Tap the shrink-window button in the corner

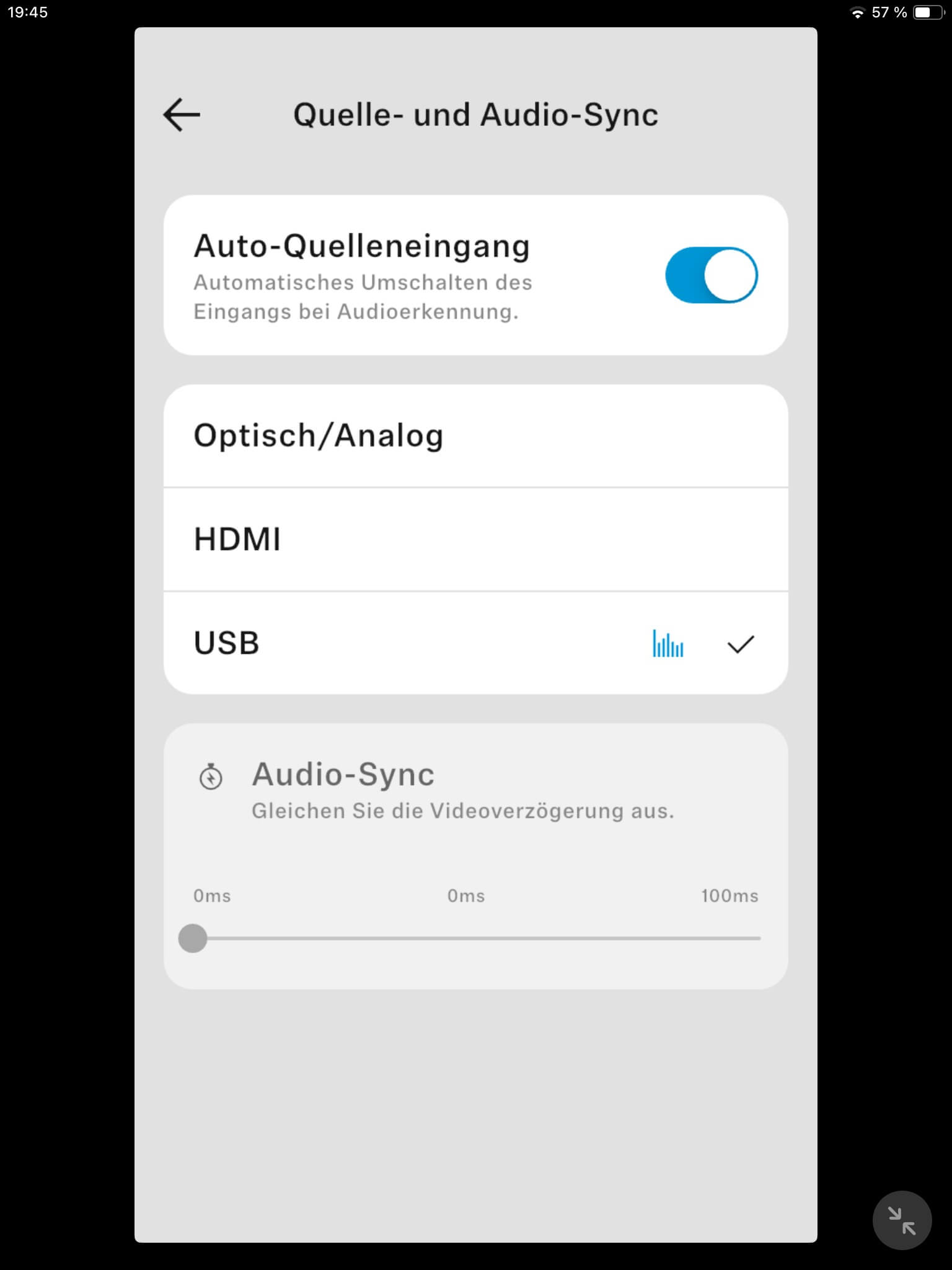click(901, 1220)
